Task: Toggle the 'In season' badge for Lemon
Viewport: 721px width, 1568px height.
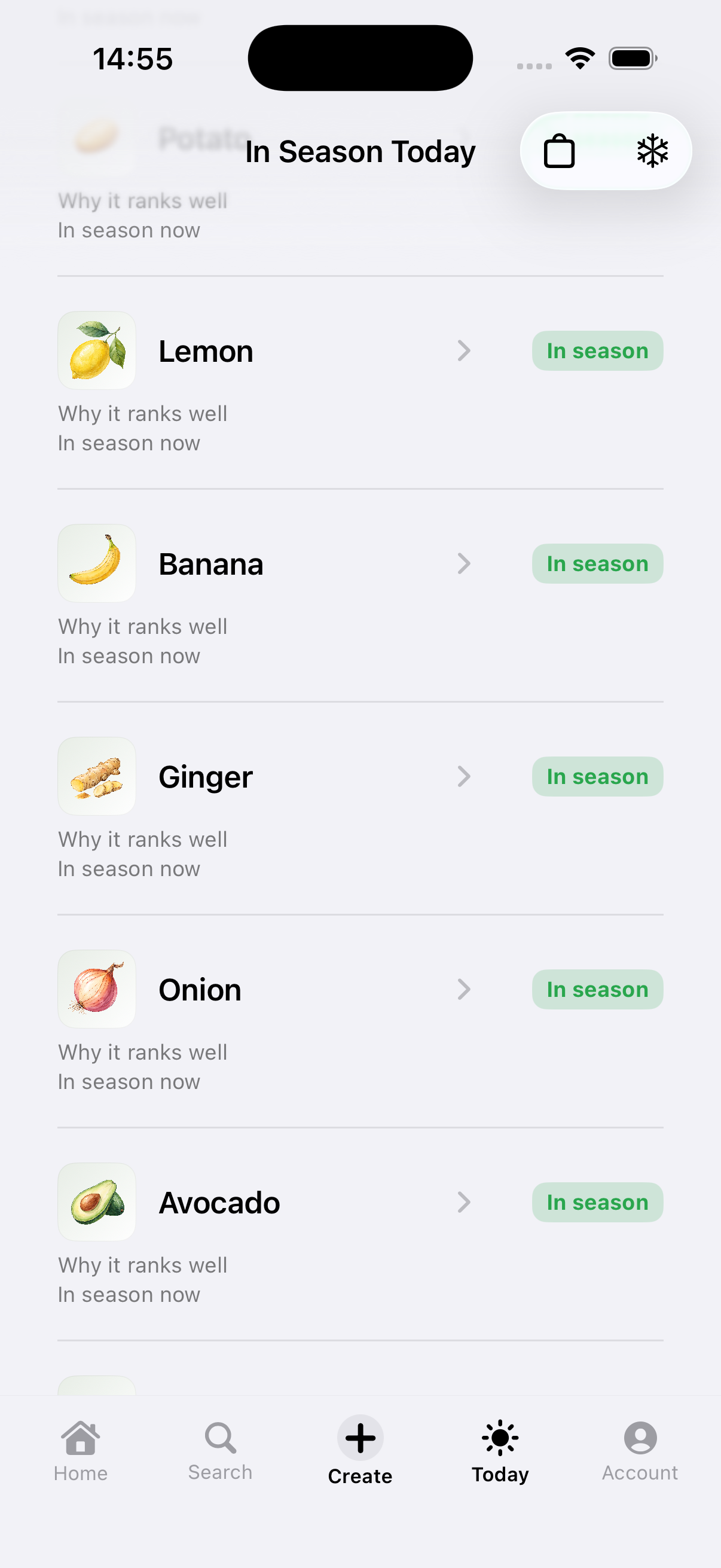Action: click(597, 350)
